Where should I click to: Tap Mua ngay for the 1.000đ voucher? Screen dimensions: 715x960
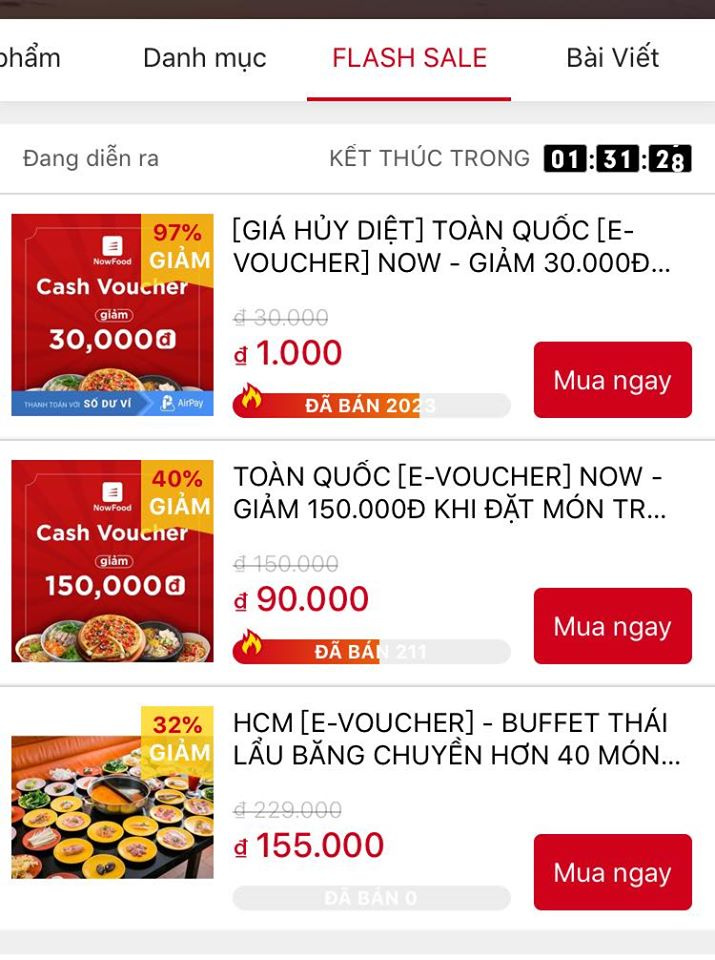tap(612, 380)
